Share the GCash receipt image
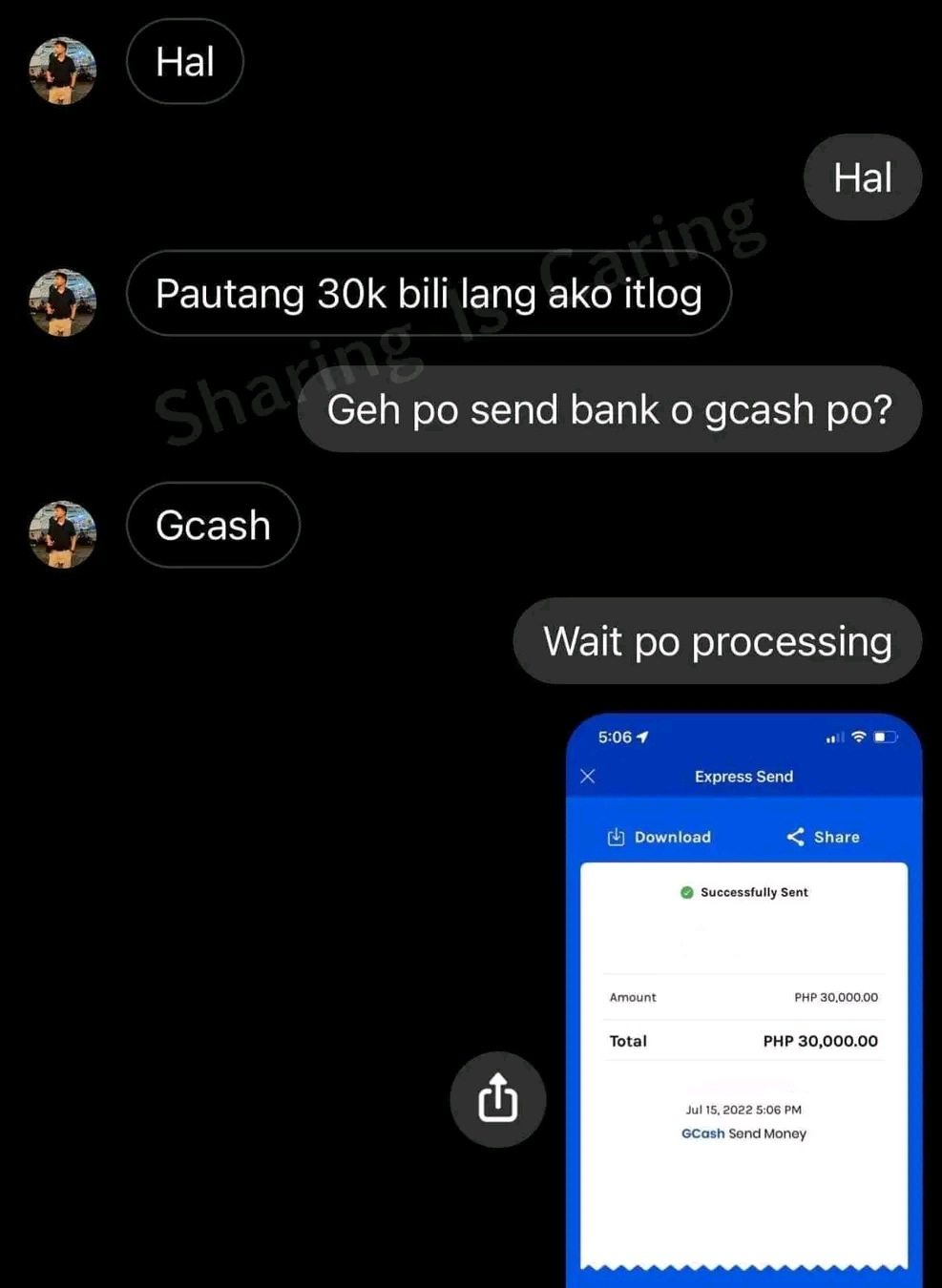 [497, 1098]
